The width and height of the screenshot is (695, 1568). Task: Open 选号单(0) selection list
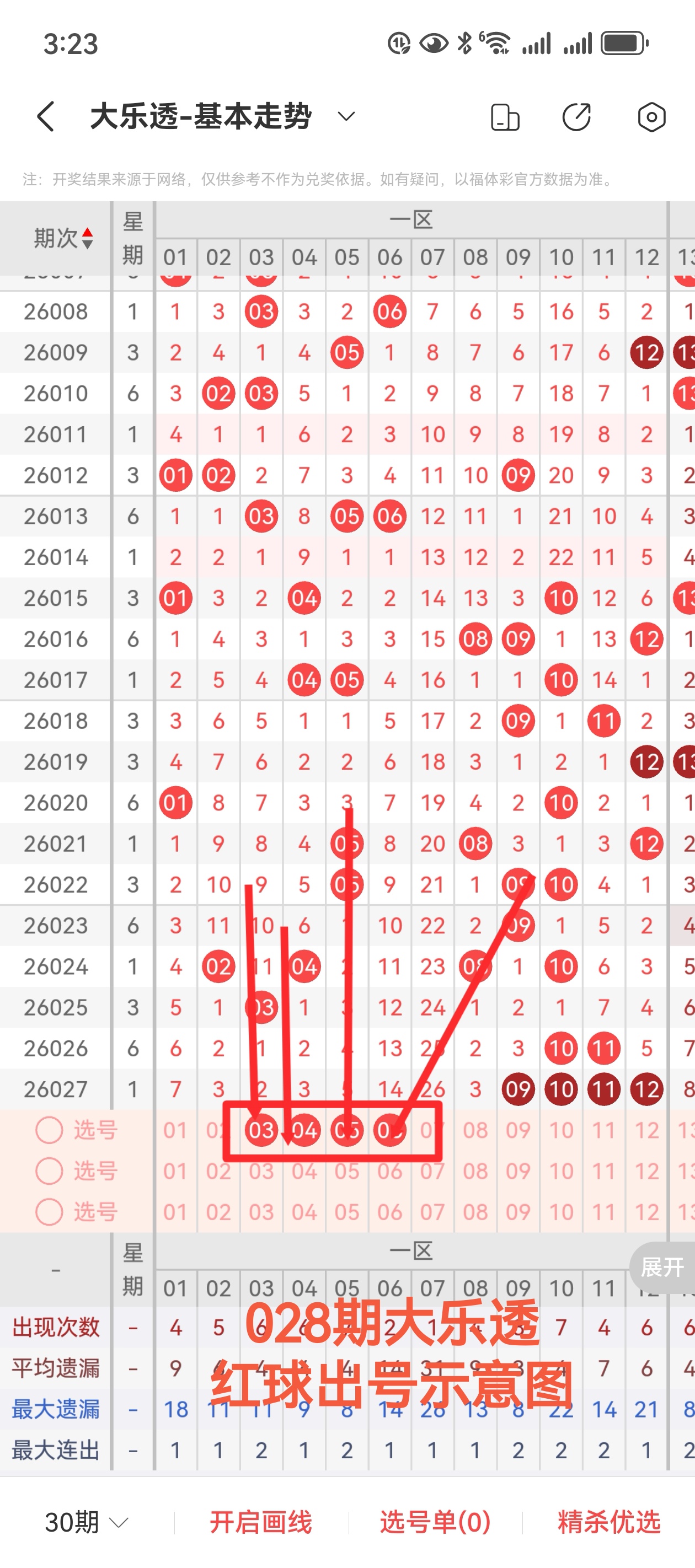(x=435, y=1522)
